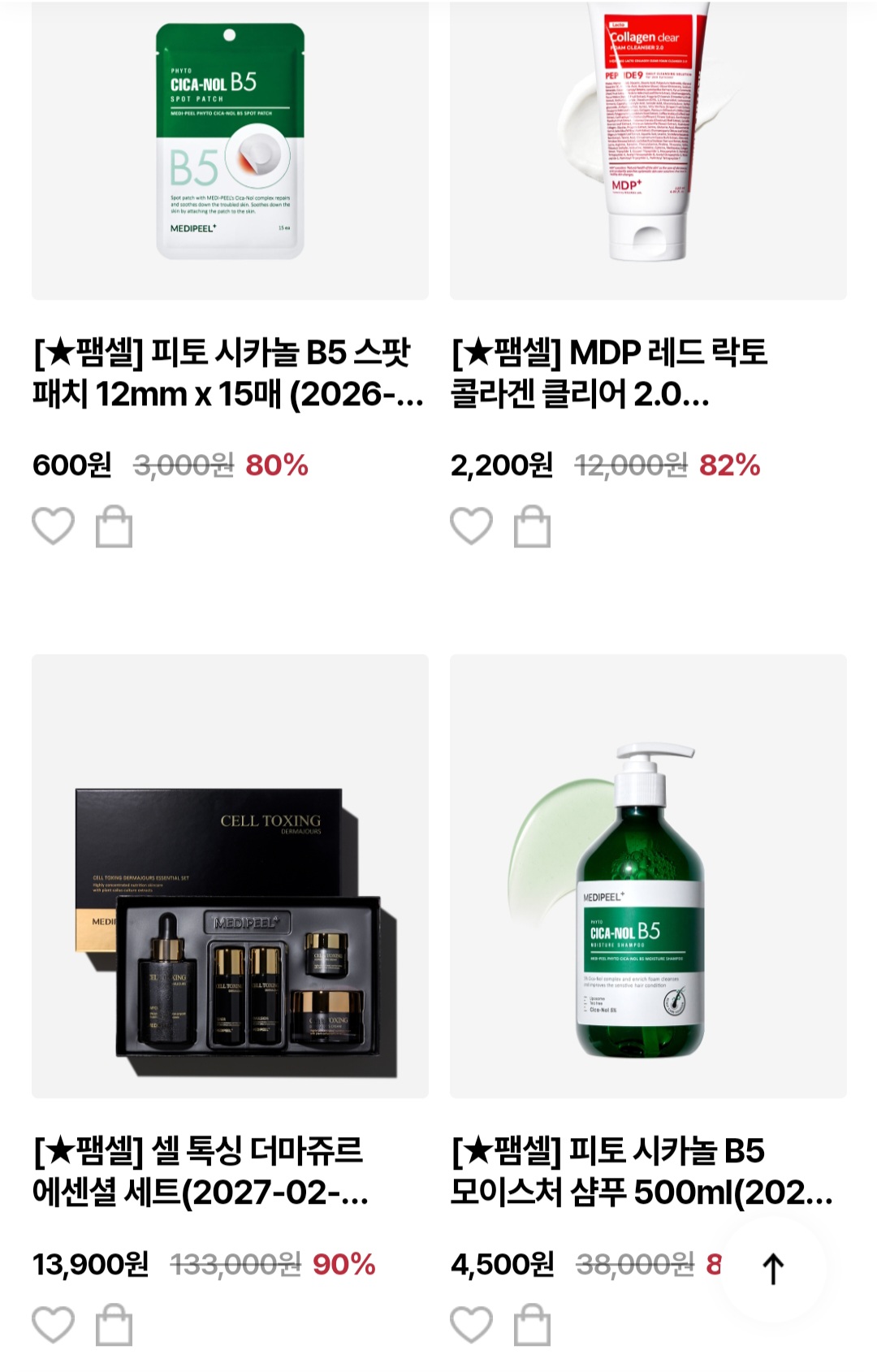Like the 피토 시카놀 B5 스팟 패치

[x=54, y=526]
